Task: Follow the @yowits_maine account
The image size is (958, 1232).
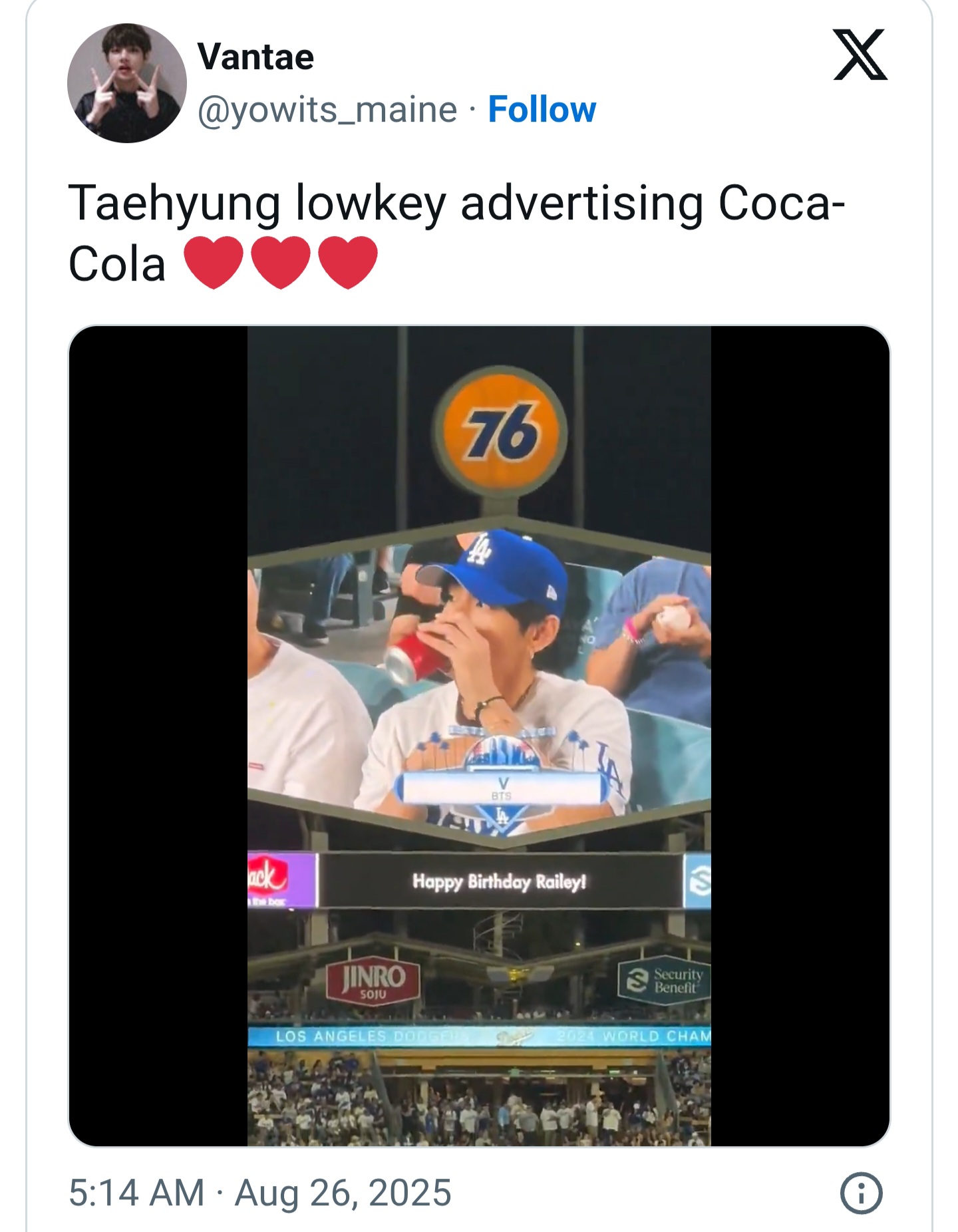Action: pyautogui.click(x=542, y=110)
